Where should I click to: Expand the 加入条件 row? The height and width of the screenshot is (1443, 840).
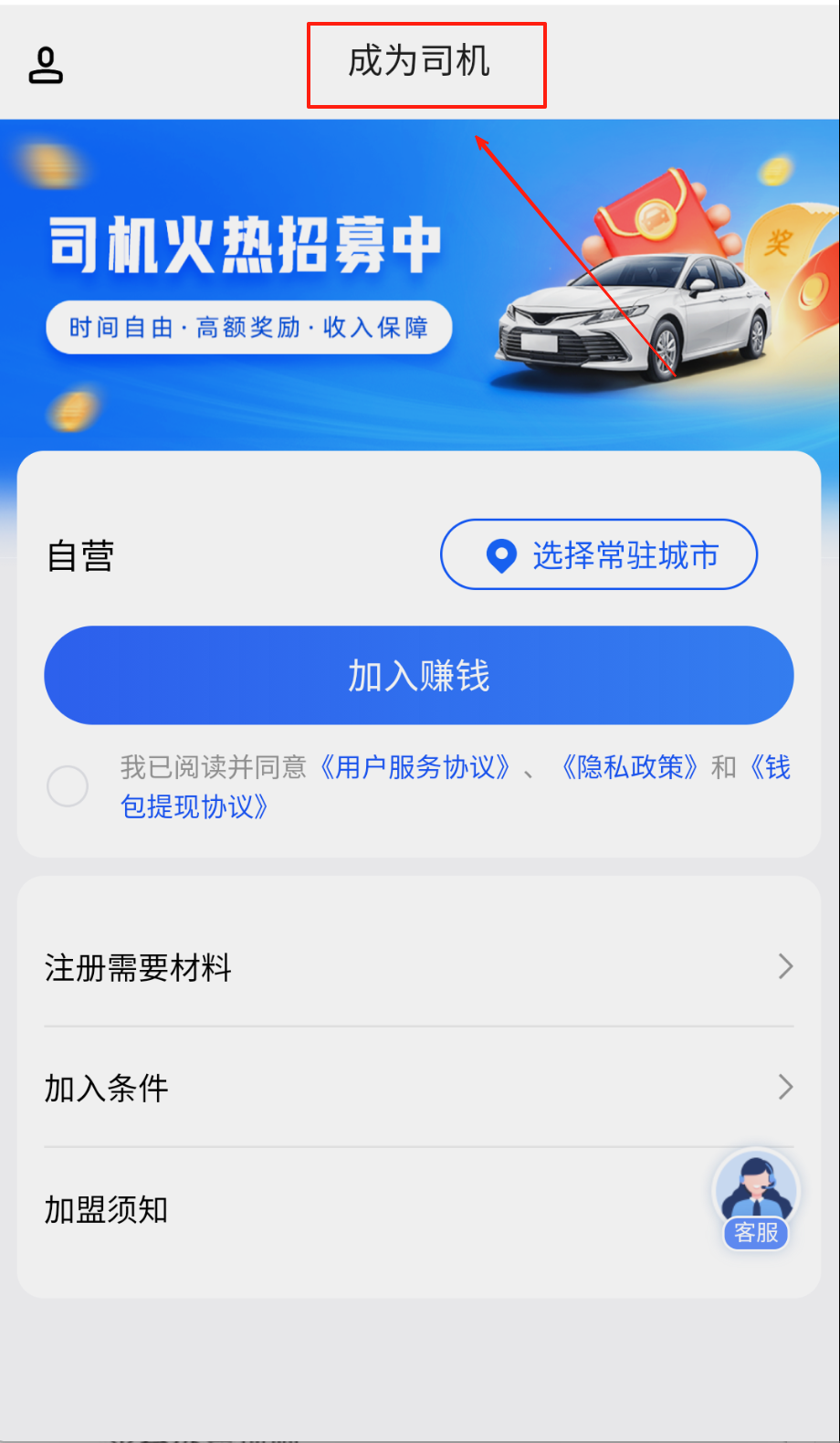click(x=419, y=1088)
